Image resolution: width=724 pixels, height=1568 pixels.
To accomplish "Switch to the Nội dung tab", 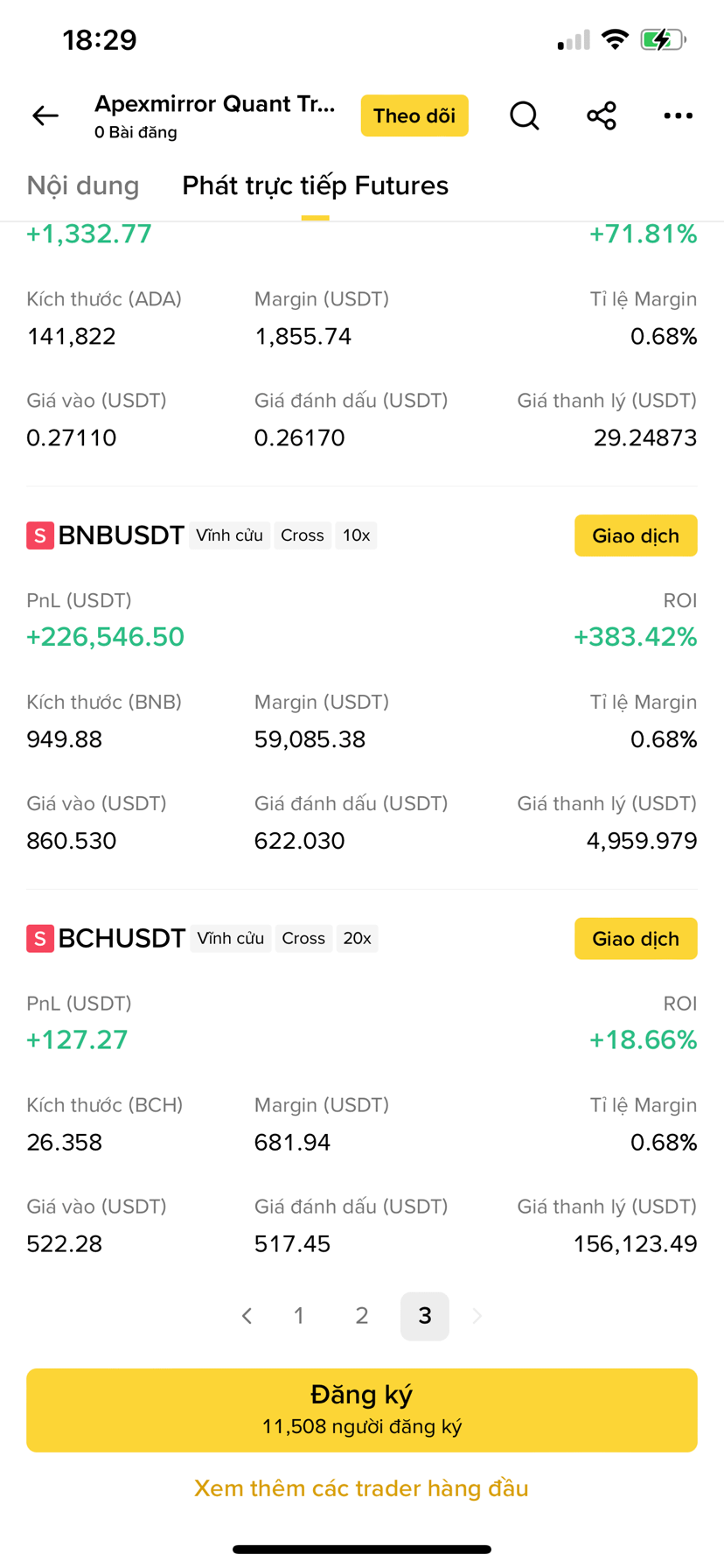I will tap(83, 185).
